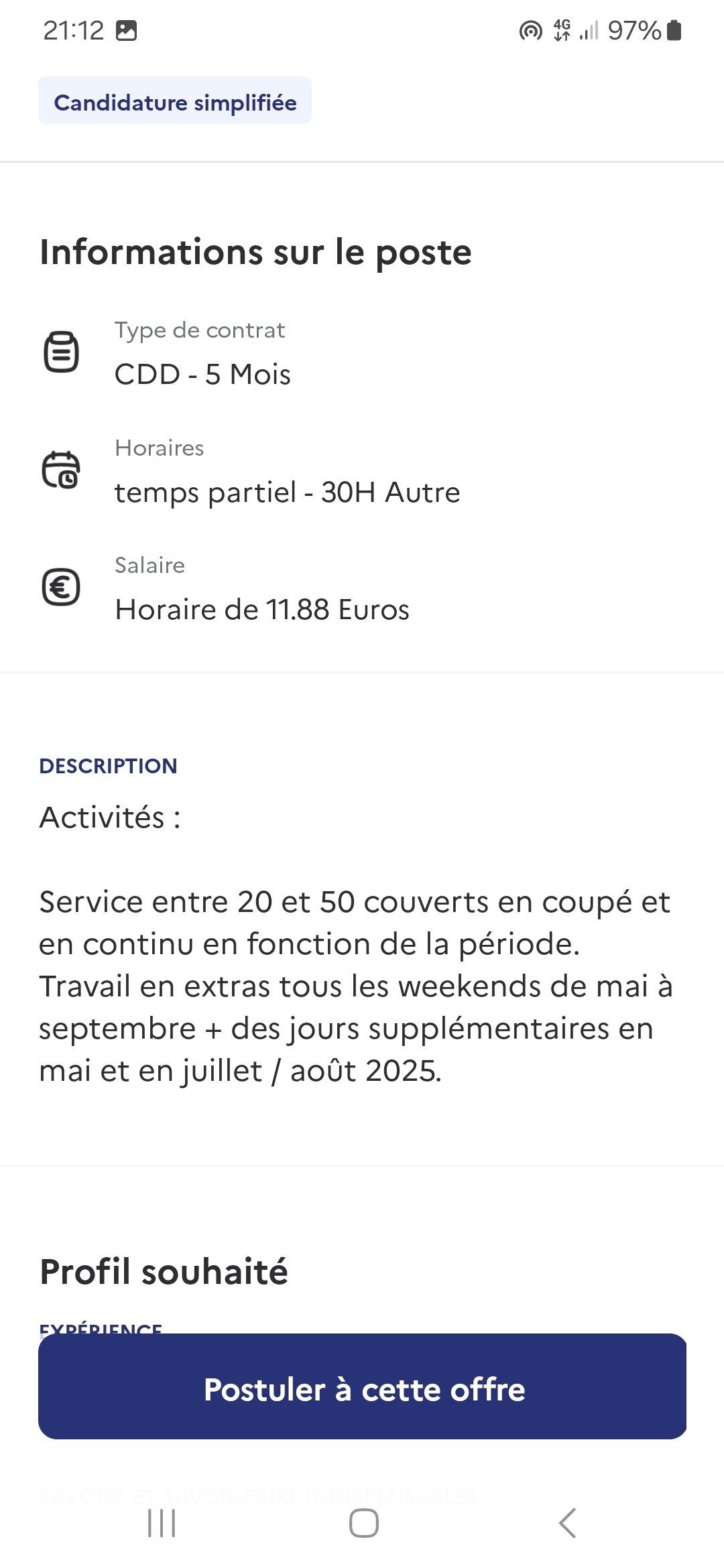Tap Postuler à cette offre button
The height and width of the screenshot is (1568, 724).
362,1386
